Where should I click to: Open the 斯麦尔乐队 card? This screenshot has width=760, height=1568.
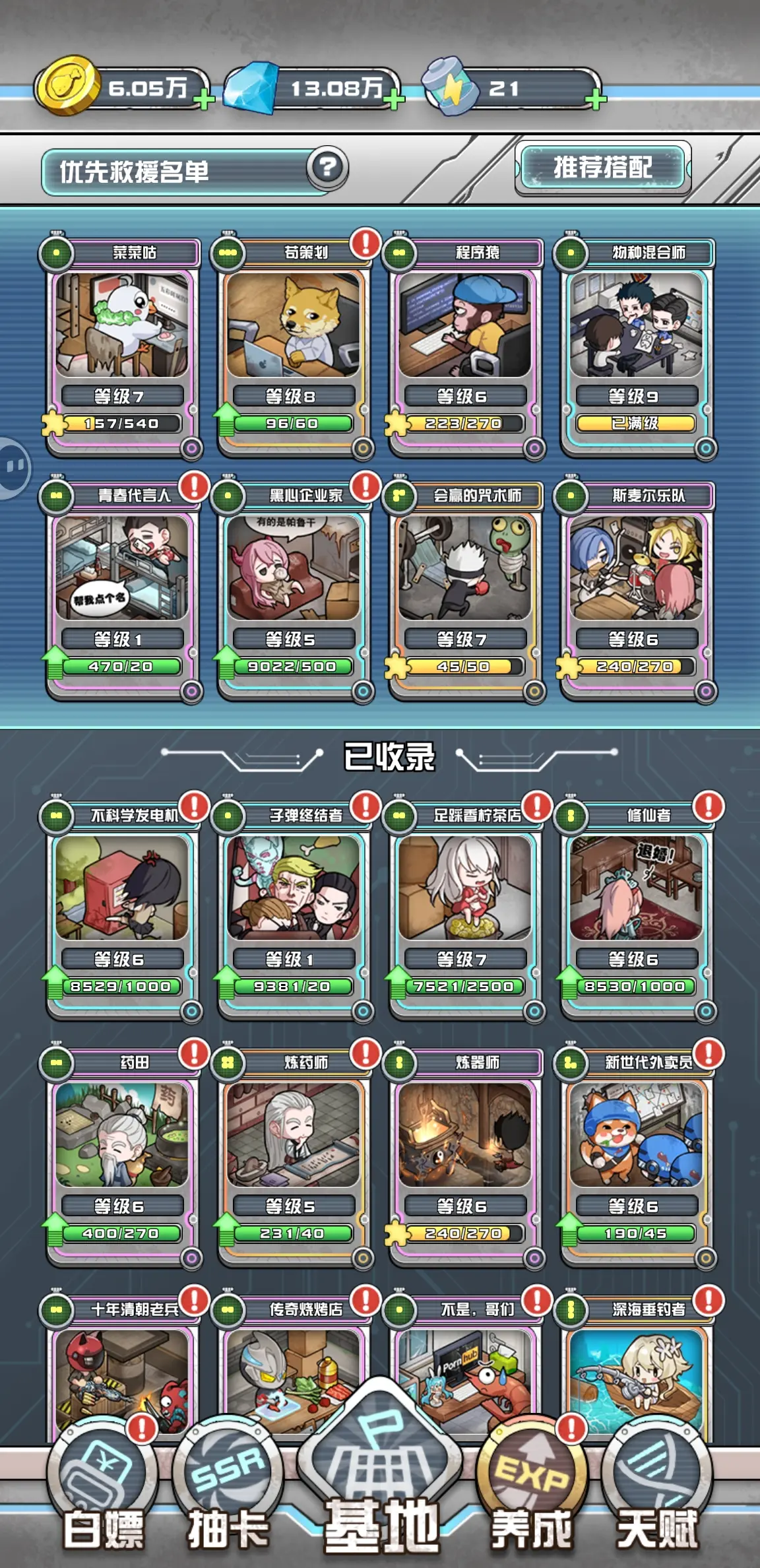pyautogui.click(x=637, y=569)
